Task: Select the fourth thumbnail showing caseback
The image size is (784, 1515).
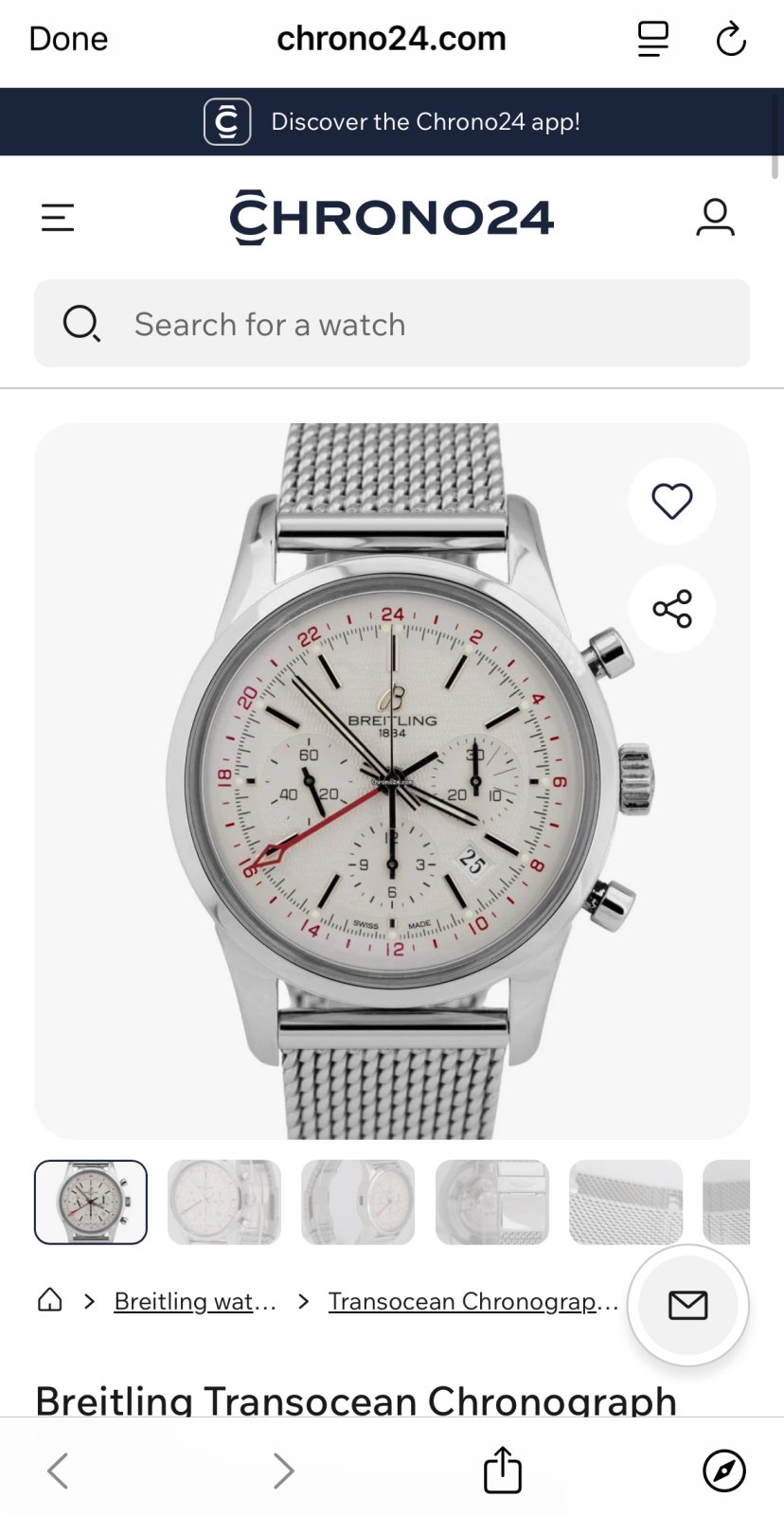Action: pyautogui.click(x=492, y=1202)
